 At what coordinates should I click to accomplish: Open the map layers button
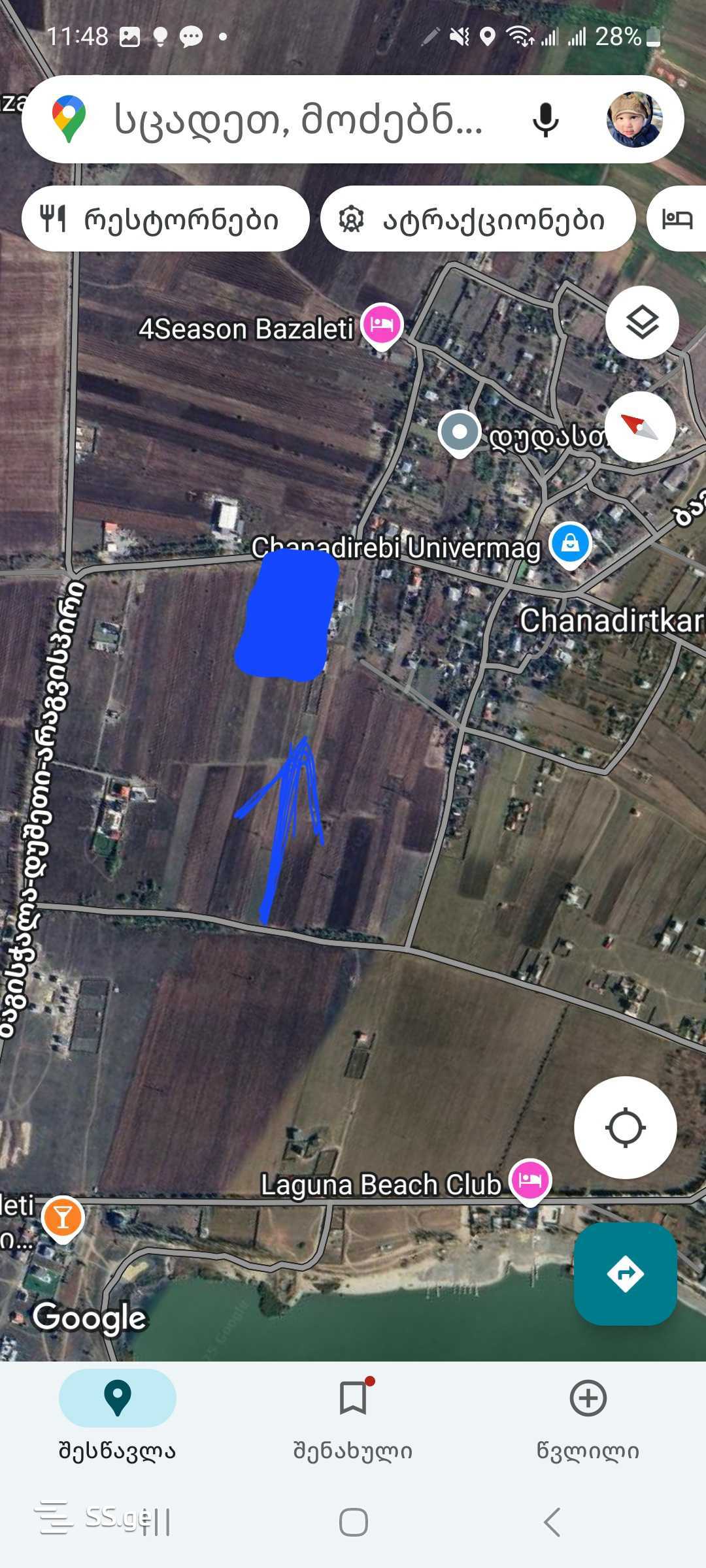coord(642,322)
